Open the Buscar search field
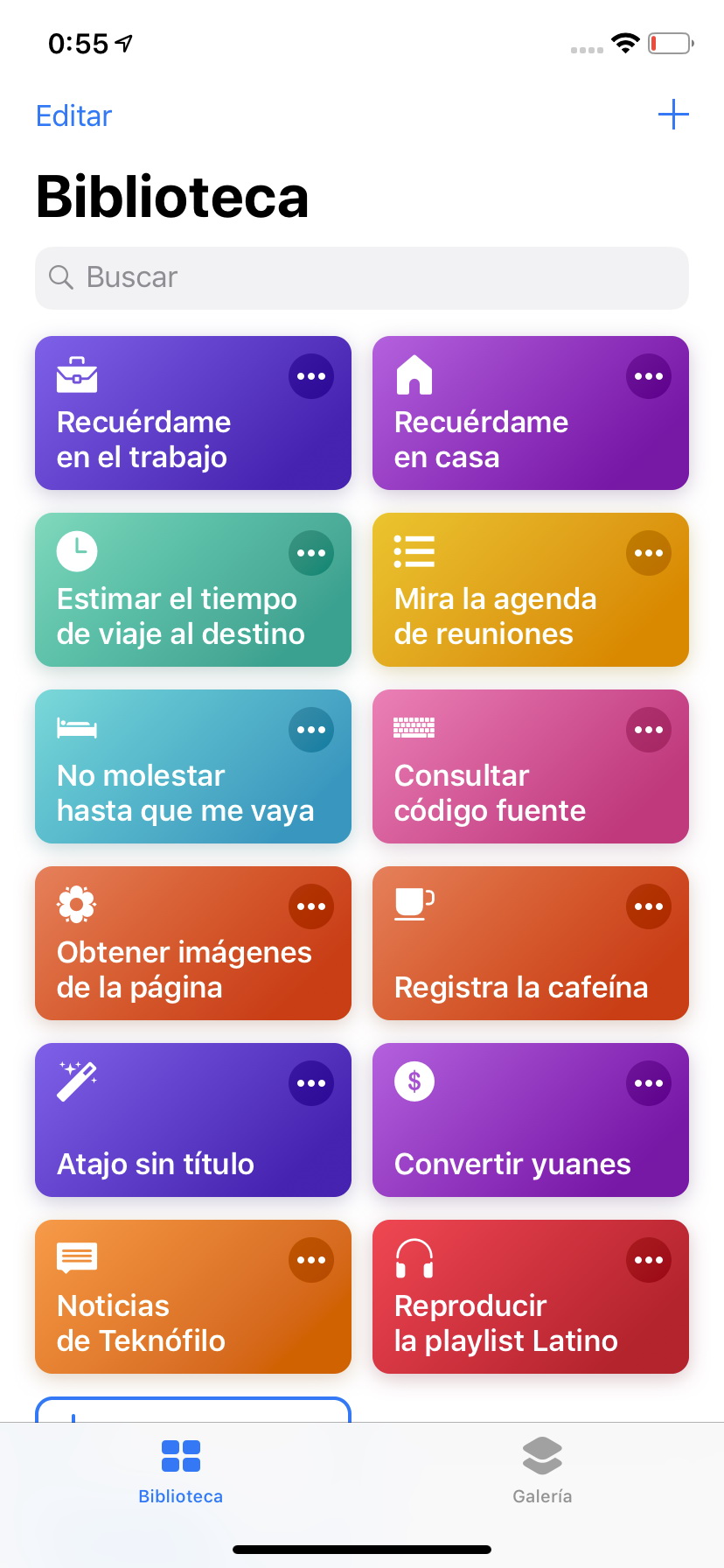 362,277
